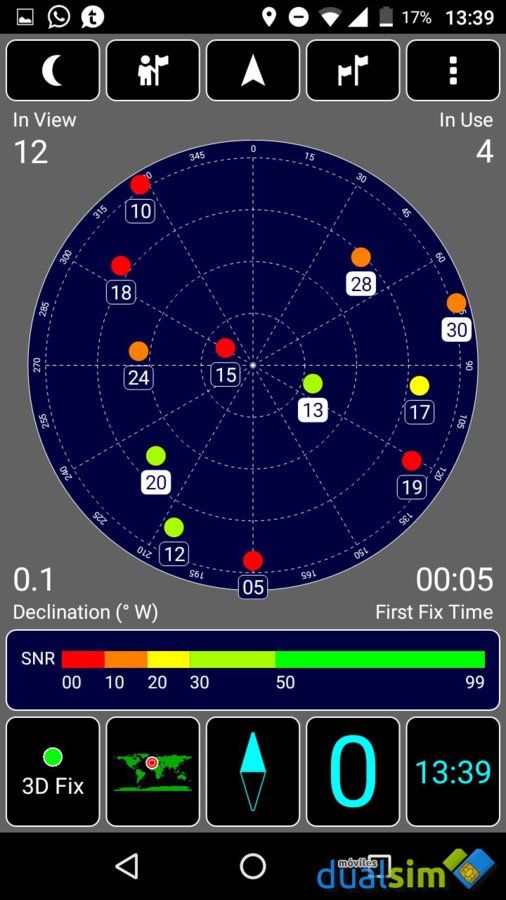506x900 pixels.
Task: Tap the 13:39 time tile
Action: click(x=453, y=771)
